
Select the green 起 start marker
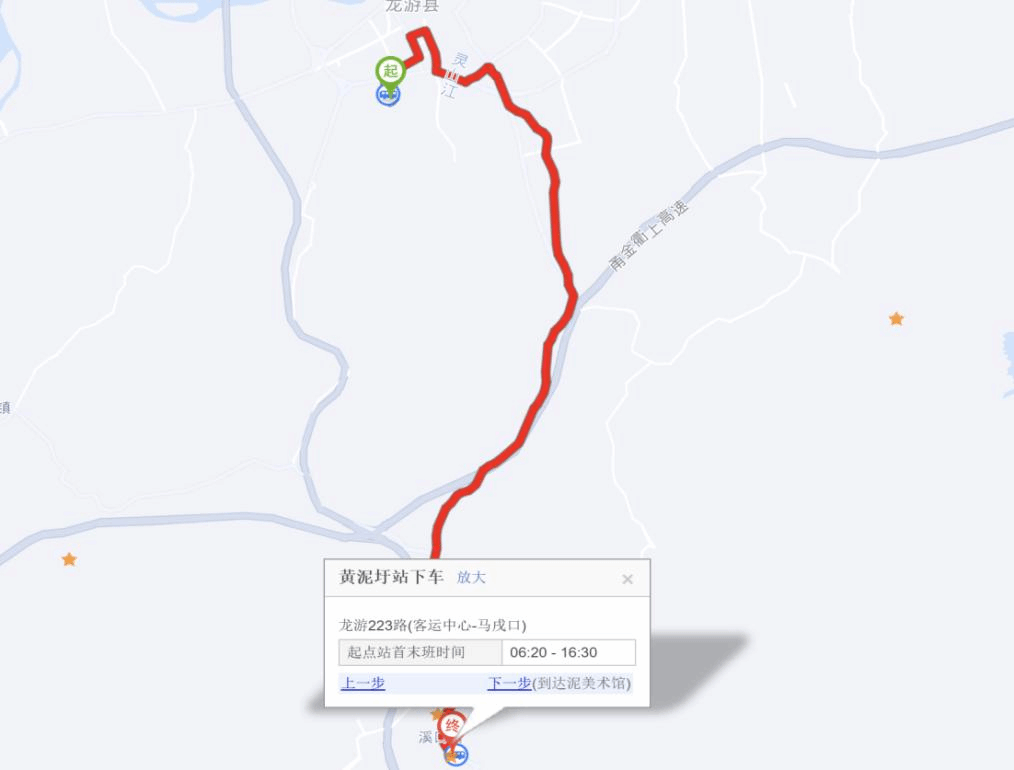(389, 72)
